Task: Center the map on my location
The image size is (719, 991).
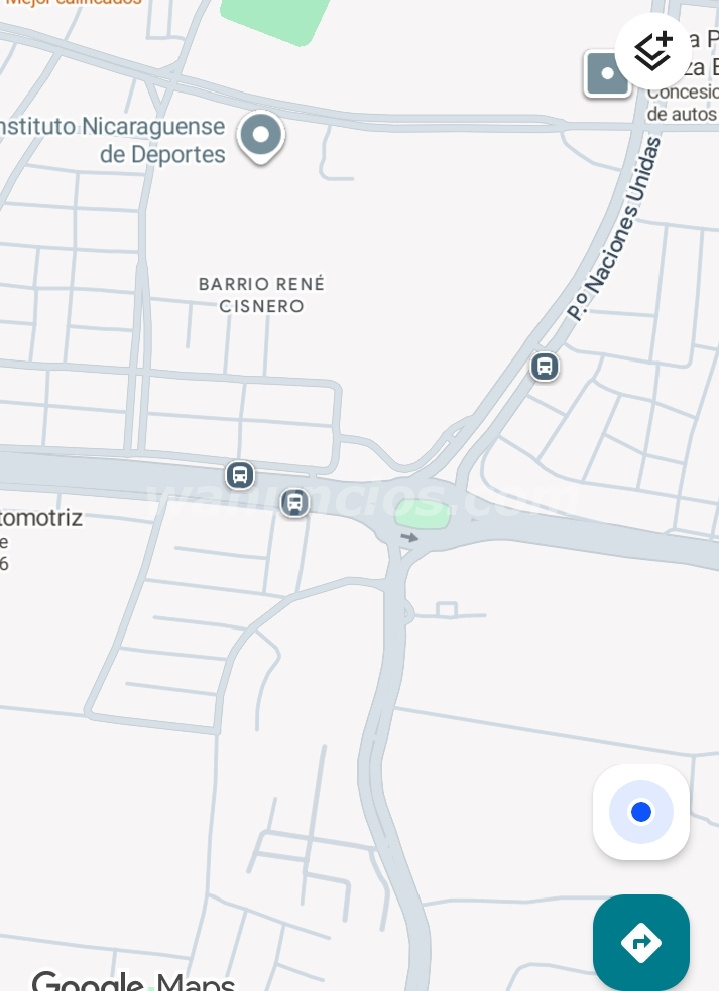Action: point(641,812)
